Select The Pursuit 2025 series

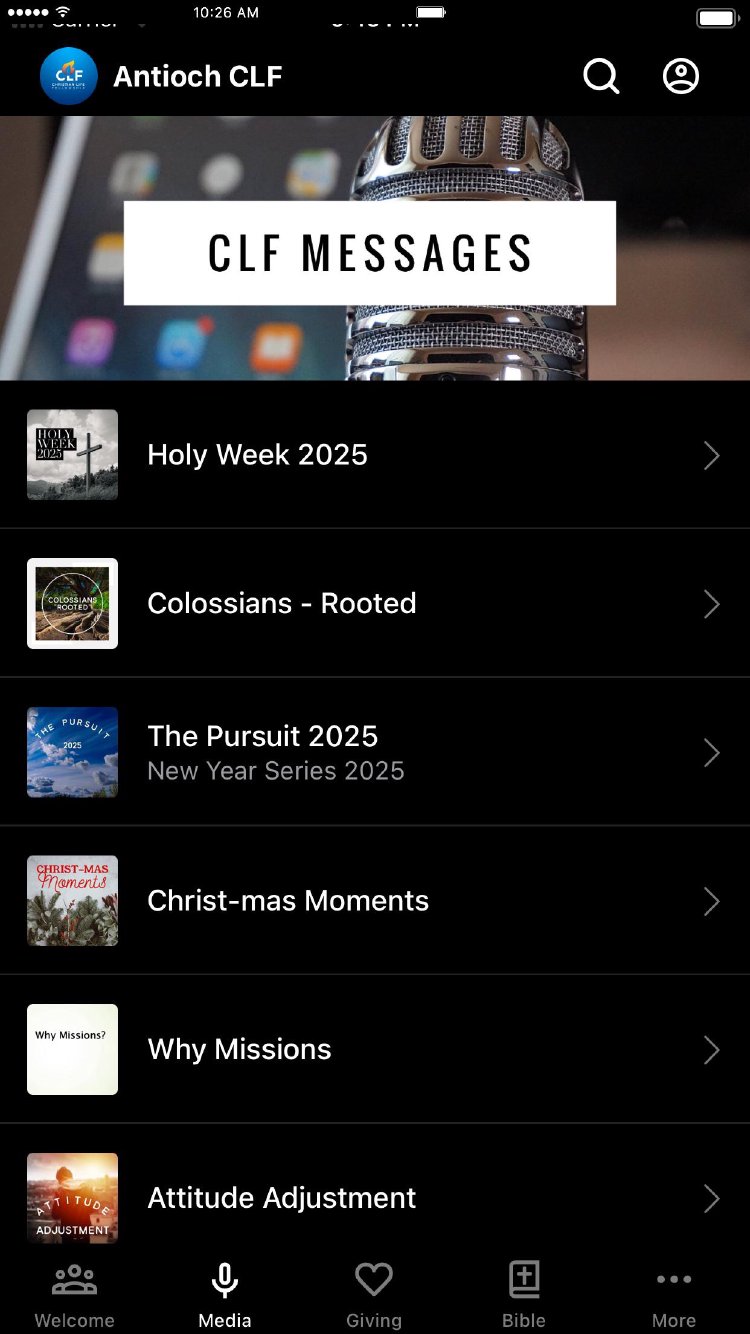(x=374, y=752)
